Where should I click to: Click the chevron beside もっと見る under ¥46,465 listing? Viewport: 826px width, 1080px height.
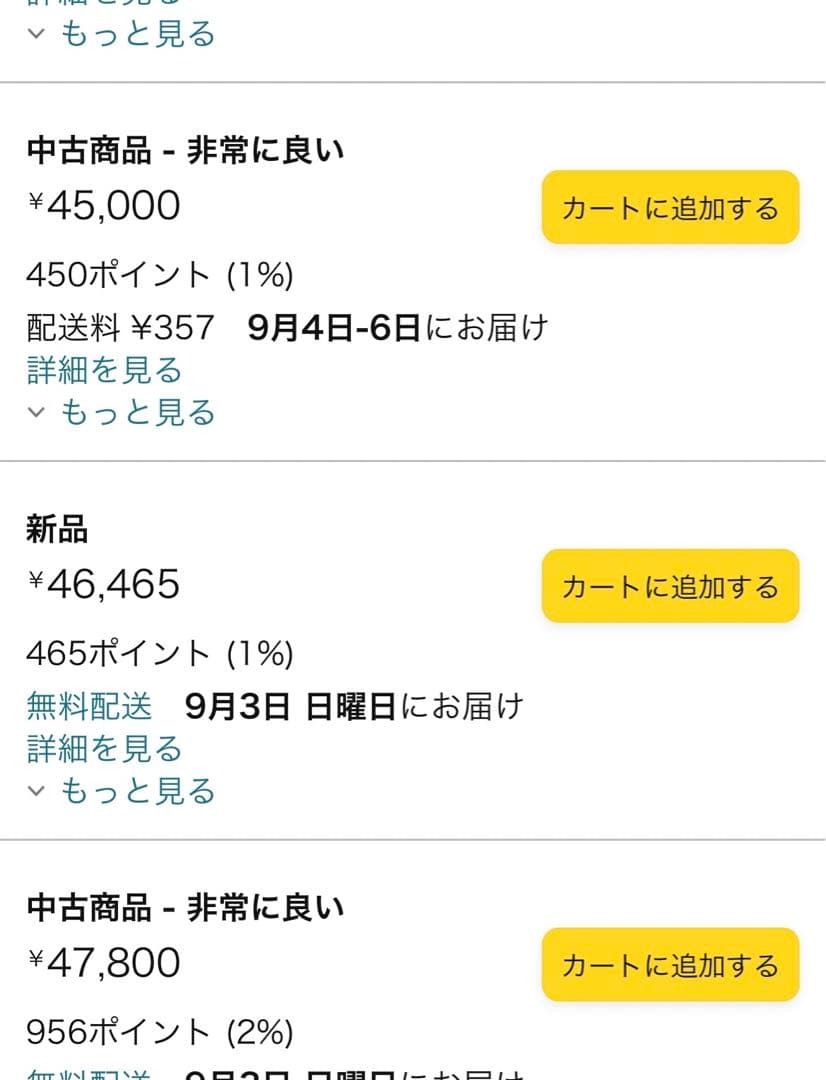click(x=37, y=791)
